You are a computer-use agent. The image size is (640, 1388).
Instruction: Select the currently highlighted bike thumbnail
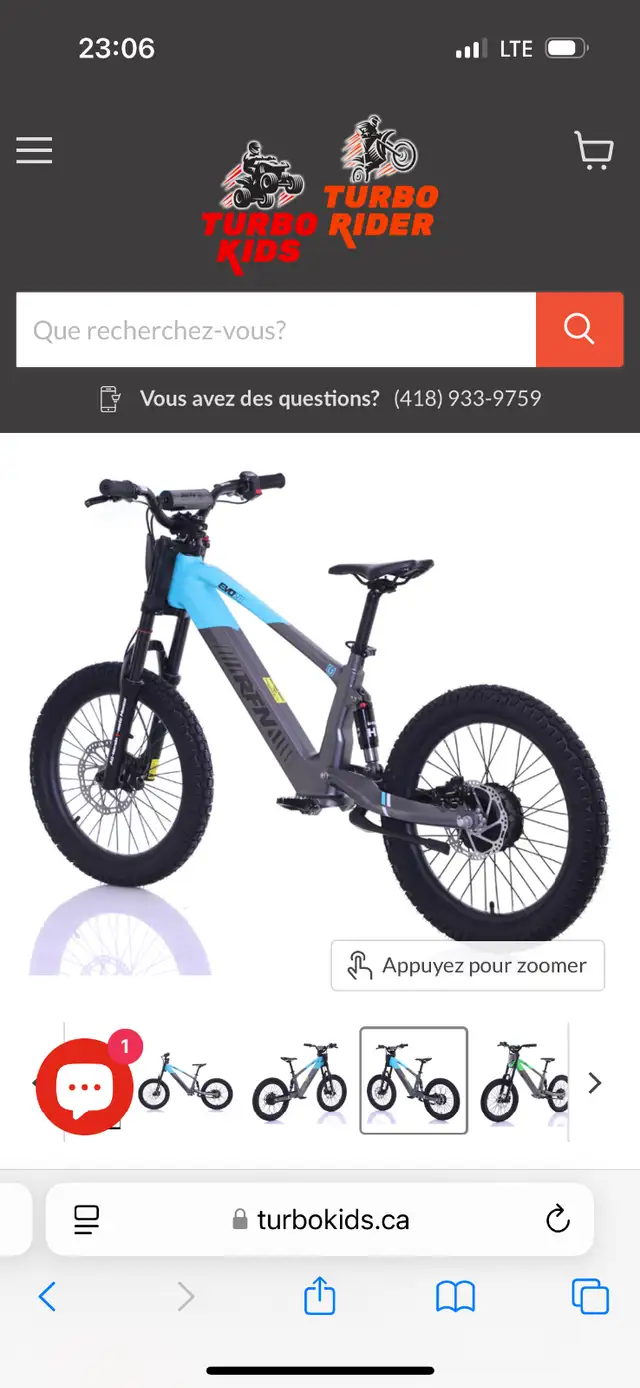414,1080
